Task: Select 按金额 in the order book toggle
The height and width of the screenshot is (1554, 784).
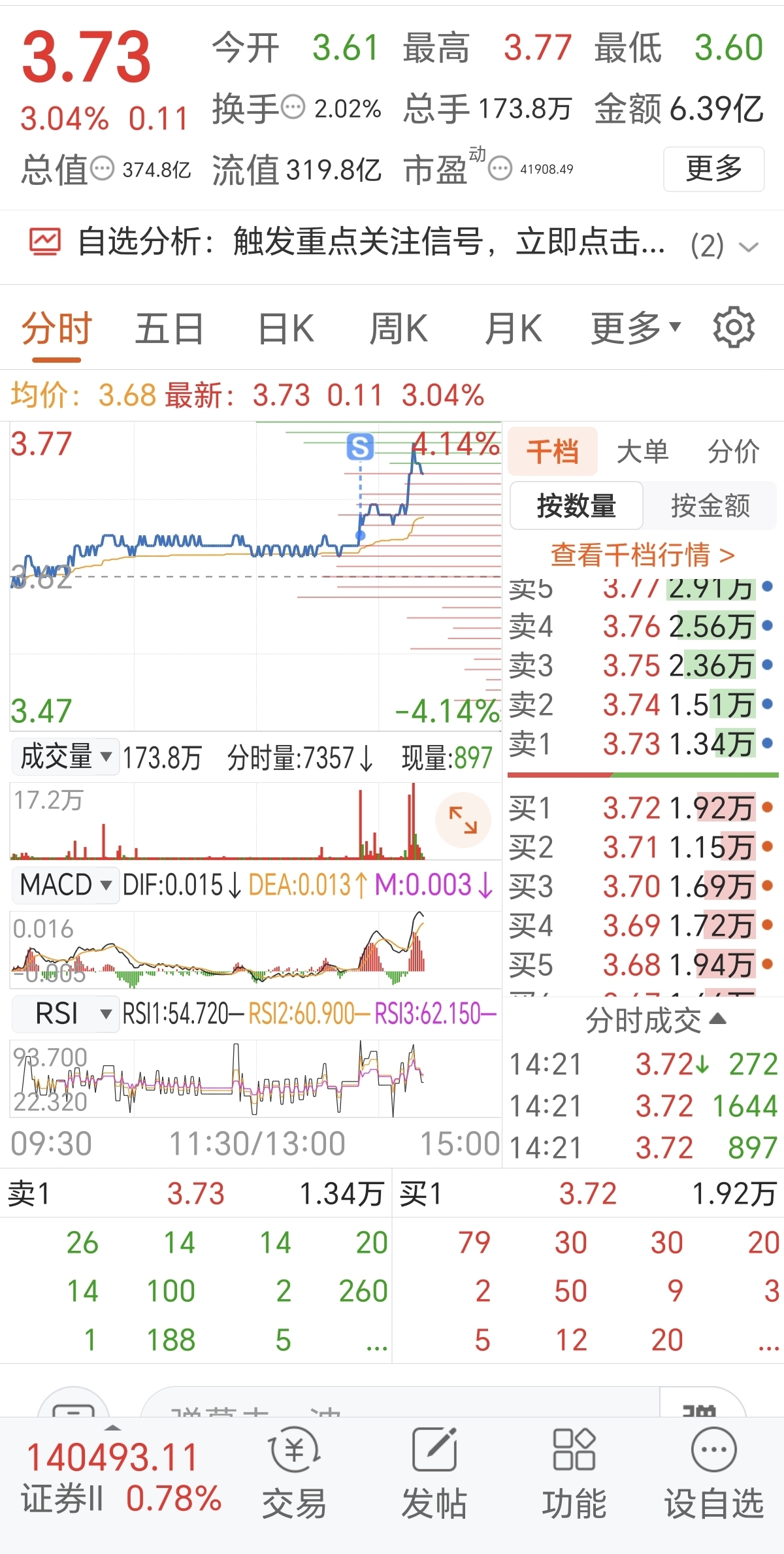Action: pos(710,505)
